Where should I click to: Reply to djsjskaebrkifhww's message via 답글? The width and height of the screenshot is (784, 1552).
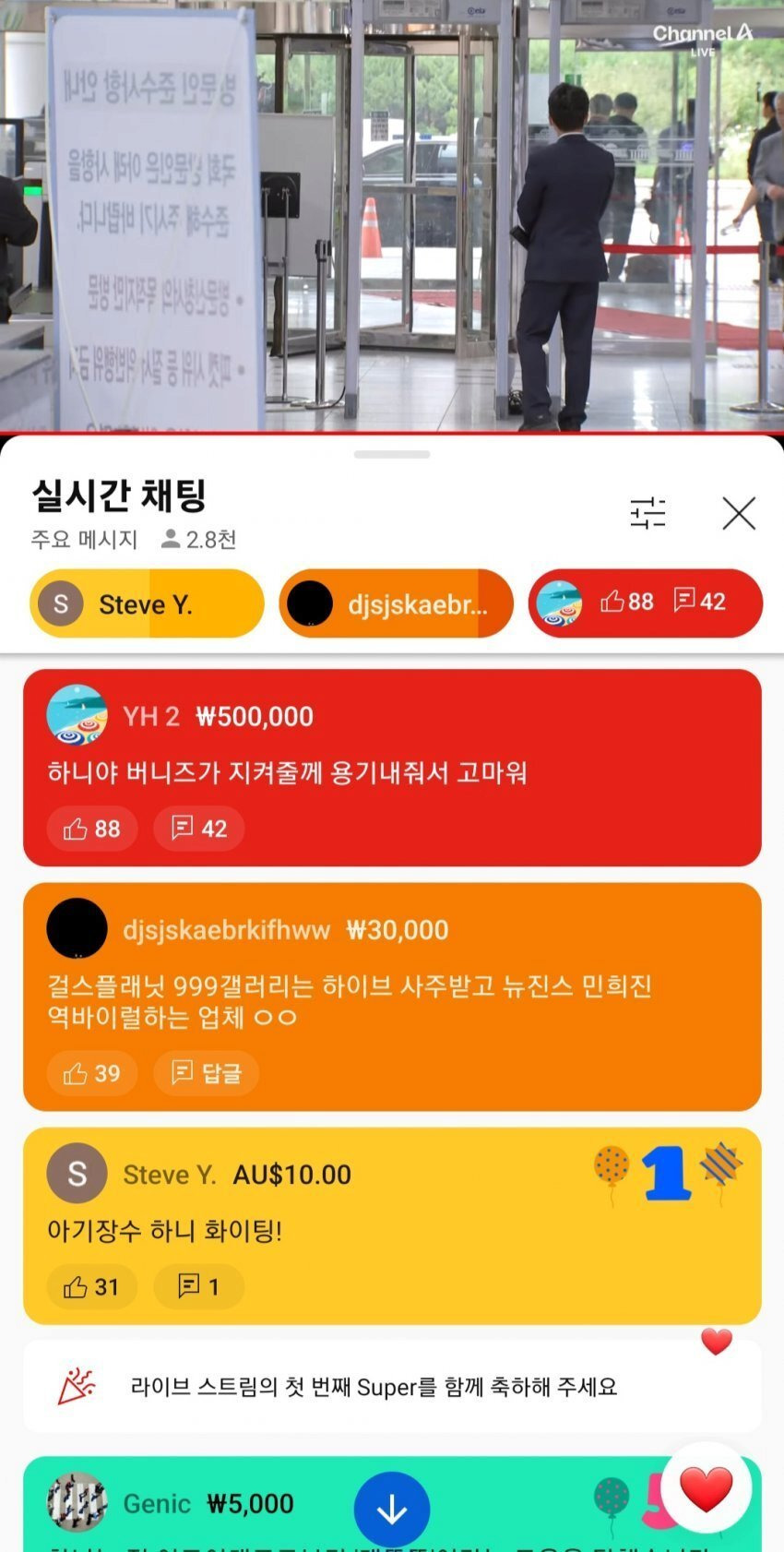[x=206, y=1073]
